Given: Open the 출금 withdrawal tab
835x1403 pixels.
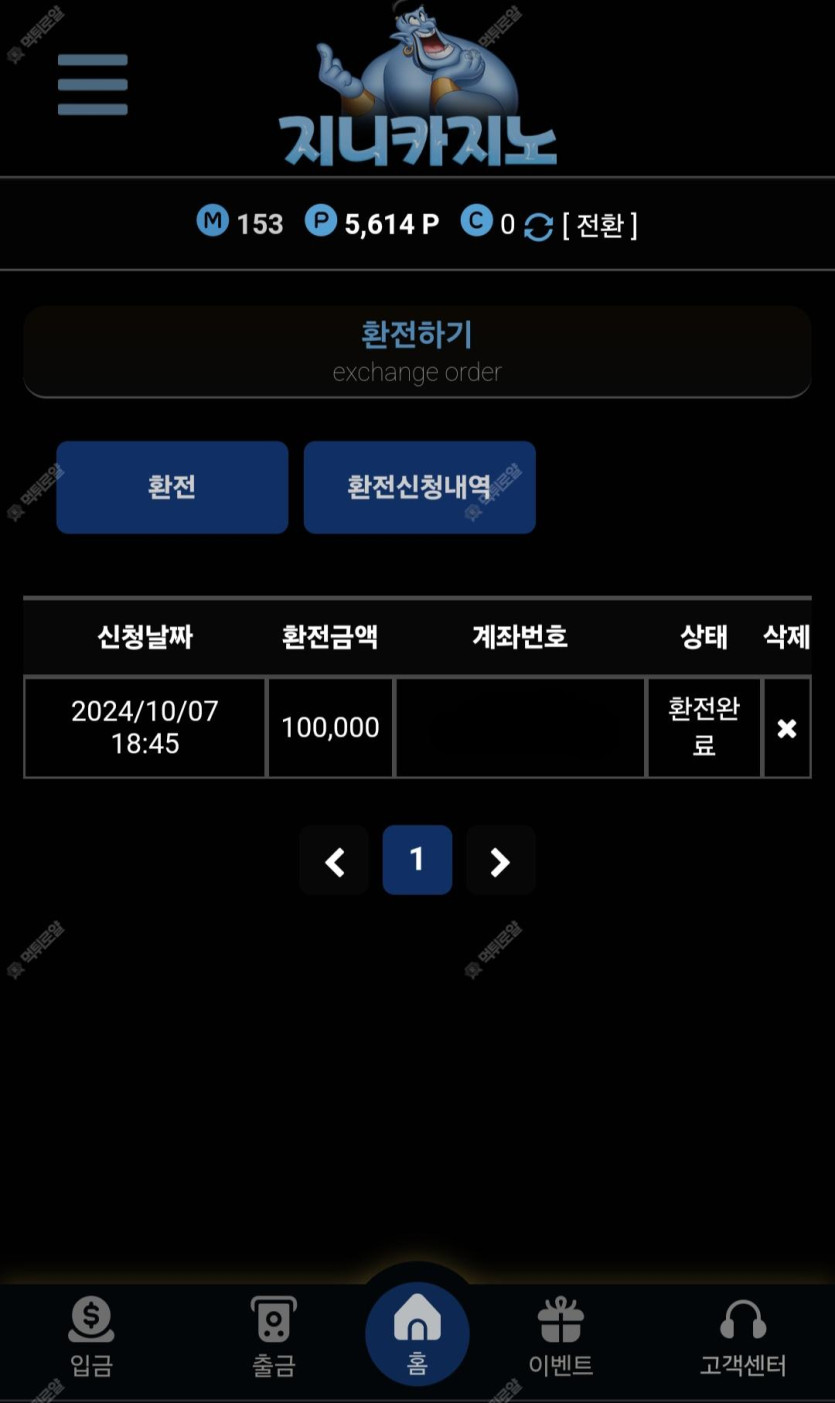Looking at the screenshot, I should (273, 1337).
